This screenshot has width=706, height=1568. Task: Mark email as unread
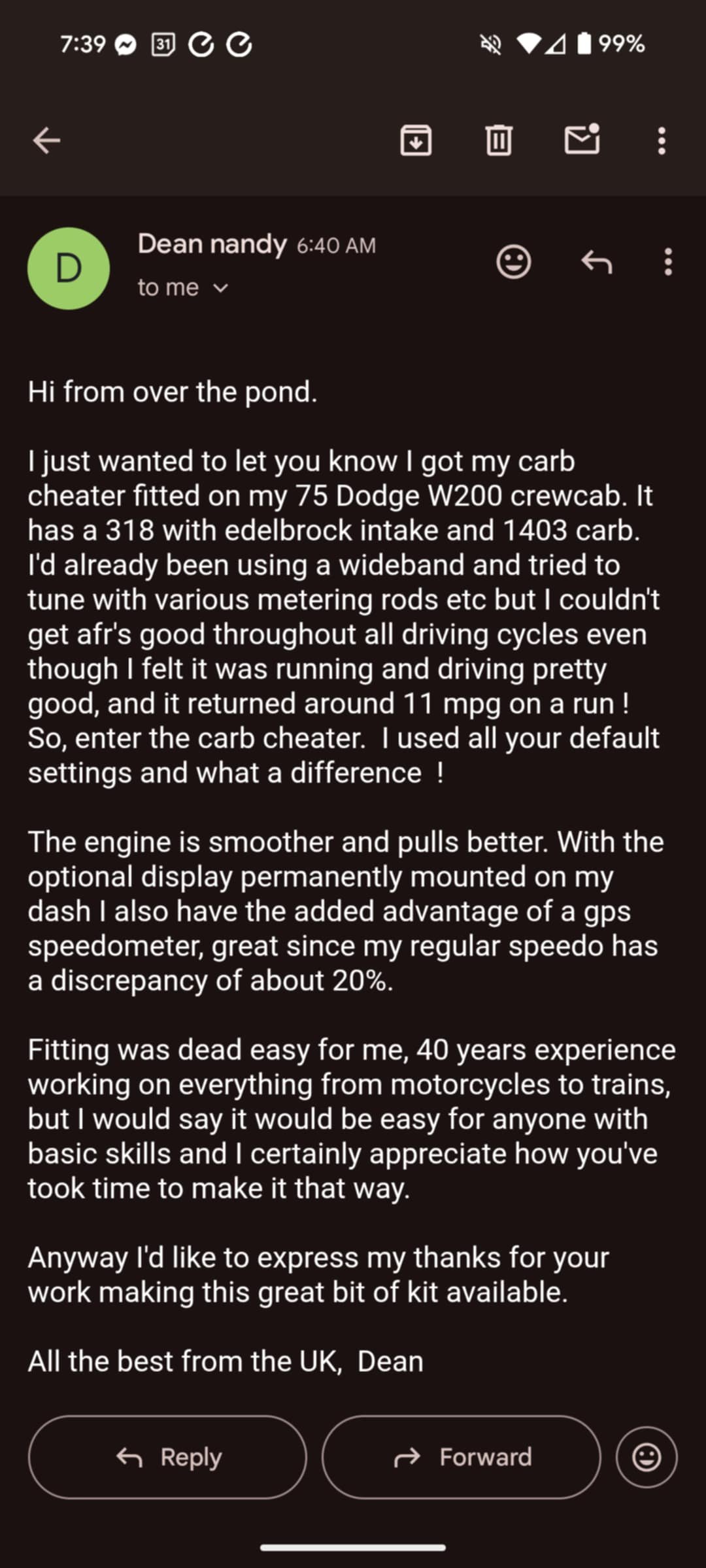pos(582,139)
